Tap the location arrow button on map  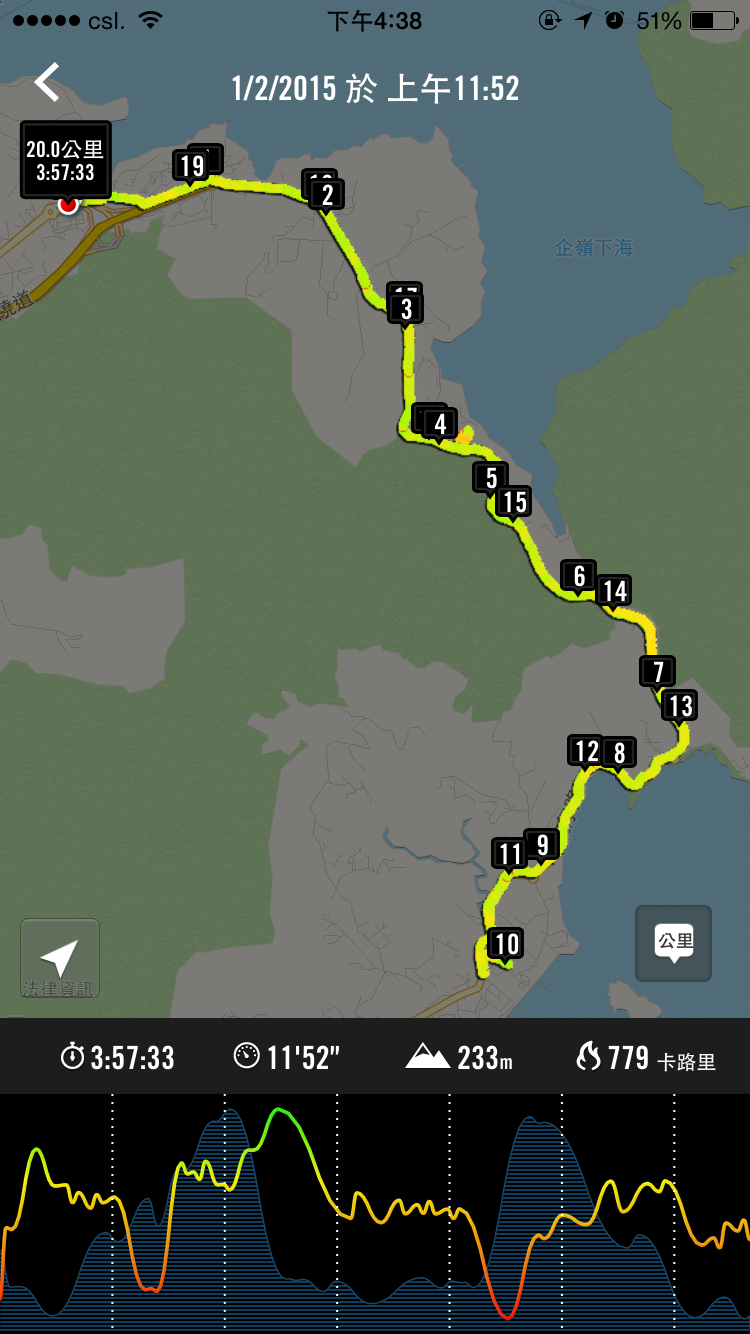tap(59, 954)
